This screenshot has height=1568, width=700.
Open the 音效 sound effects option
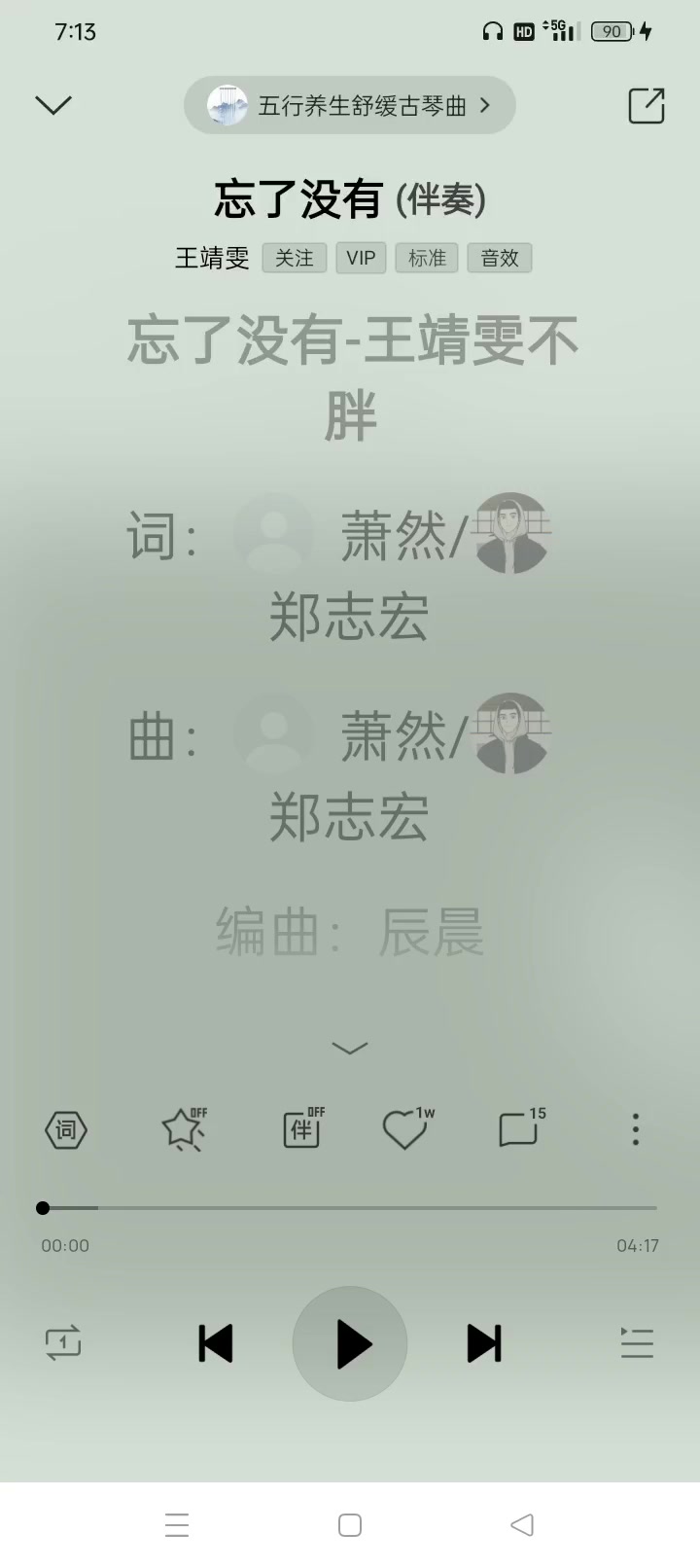pyautogui.click(x=500, y=258)
